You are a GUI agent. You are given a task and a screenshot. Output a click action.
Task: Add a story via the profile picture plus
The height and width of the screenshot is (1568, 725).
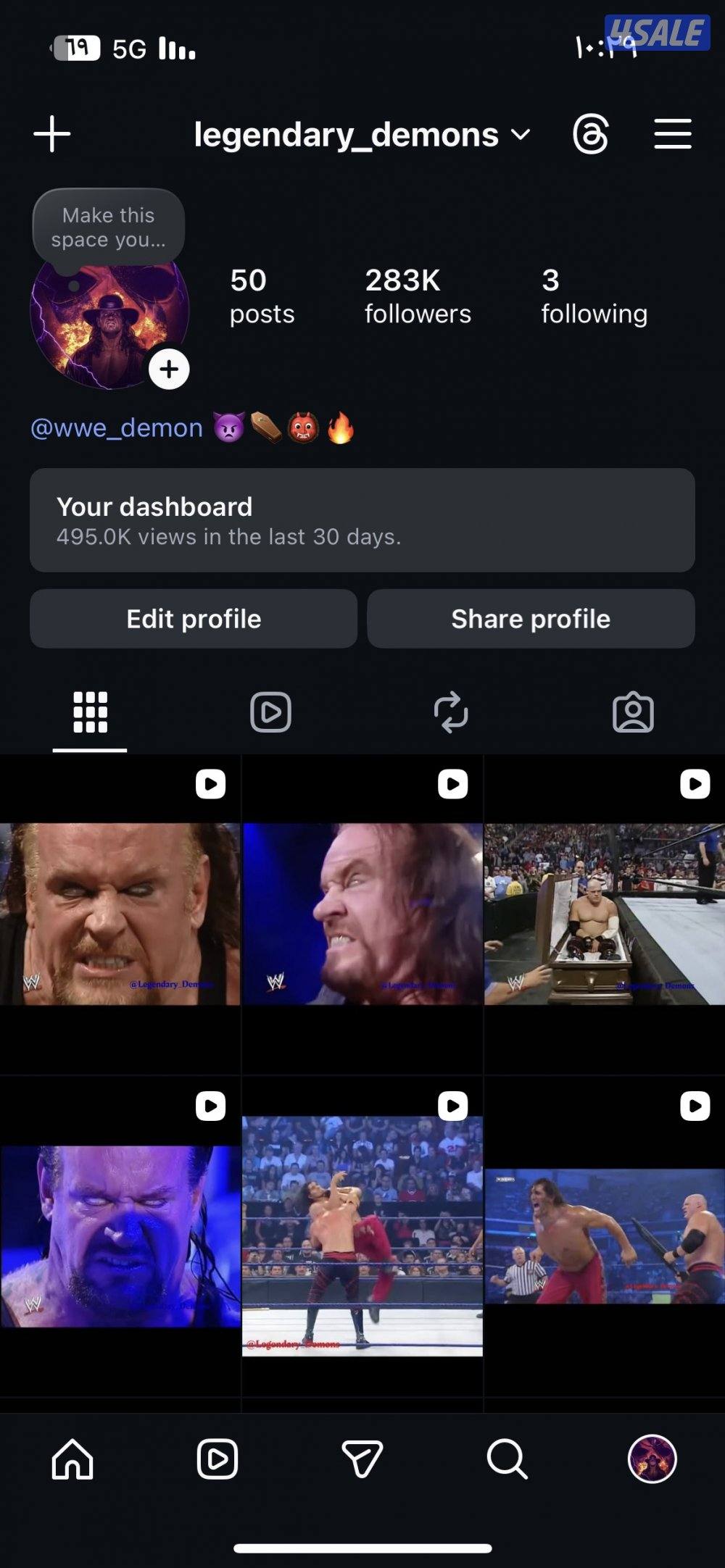coord(169,370)
